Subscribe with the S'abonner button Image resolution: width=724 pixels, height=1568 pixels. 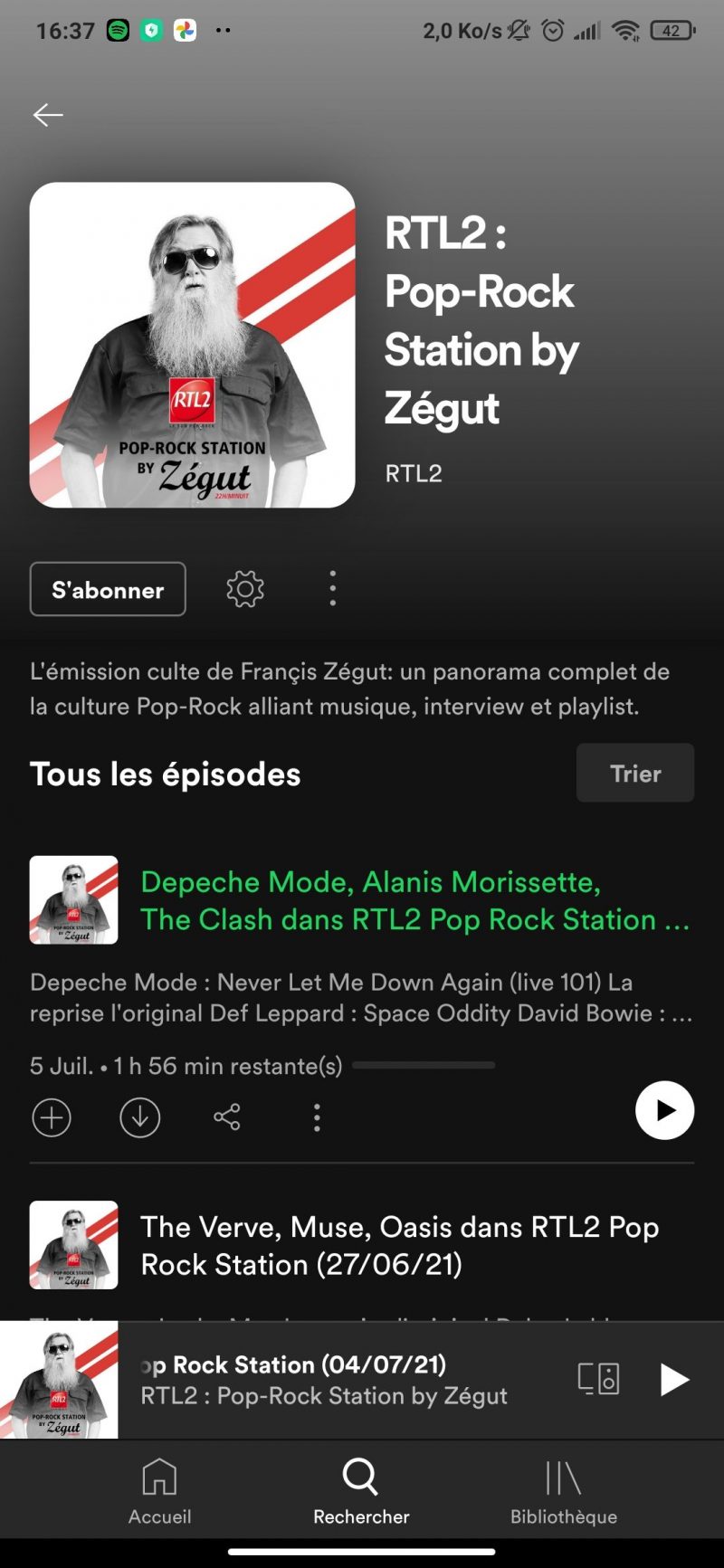108,589
